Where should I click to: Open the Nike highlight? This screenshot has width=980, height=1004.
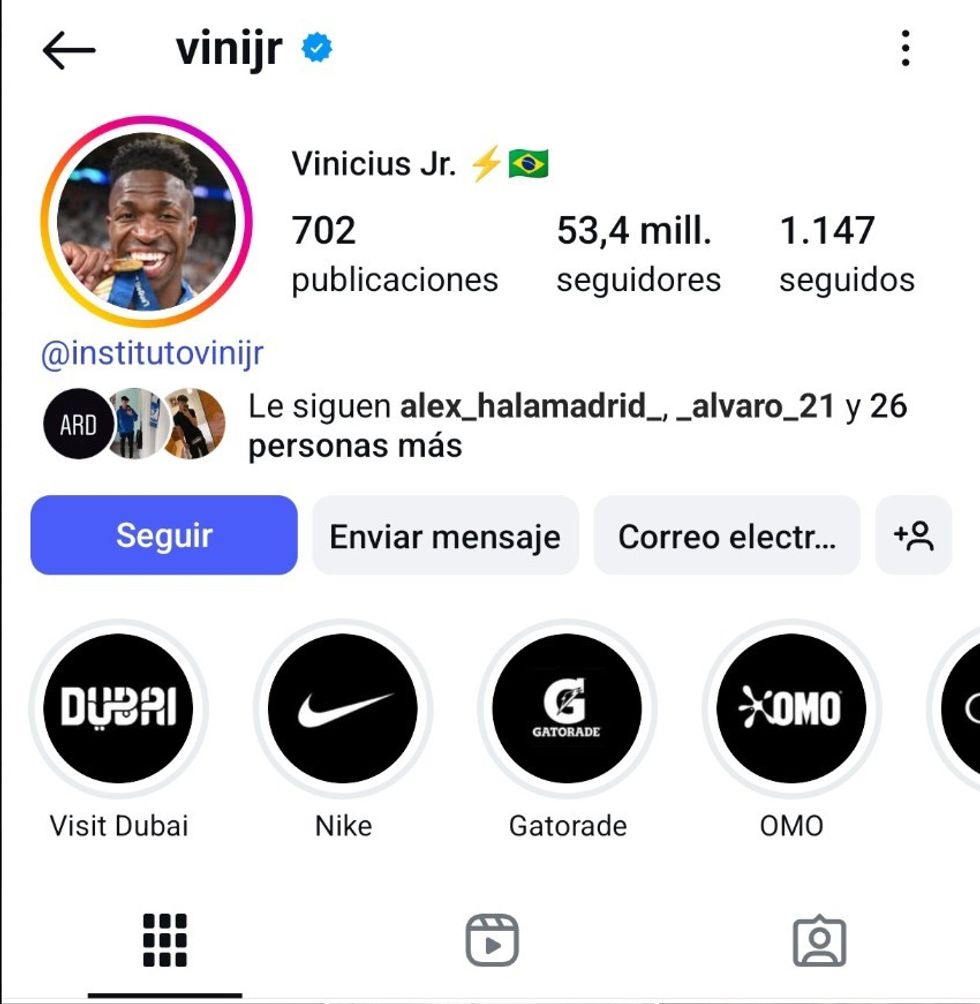click(x=343, y=708)
